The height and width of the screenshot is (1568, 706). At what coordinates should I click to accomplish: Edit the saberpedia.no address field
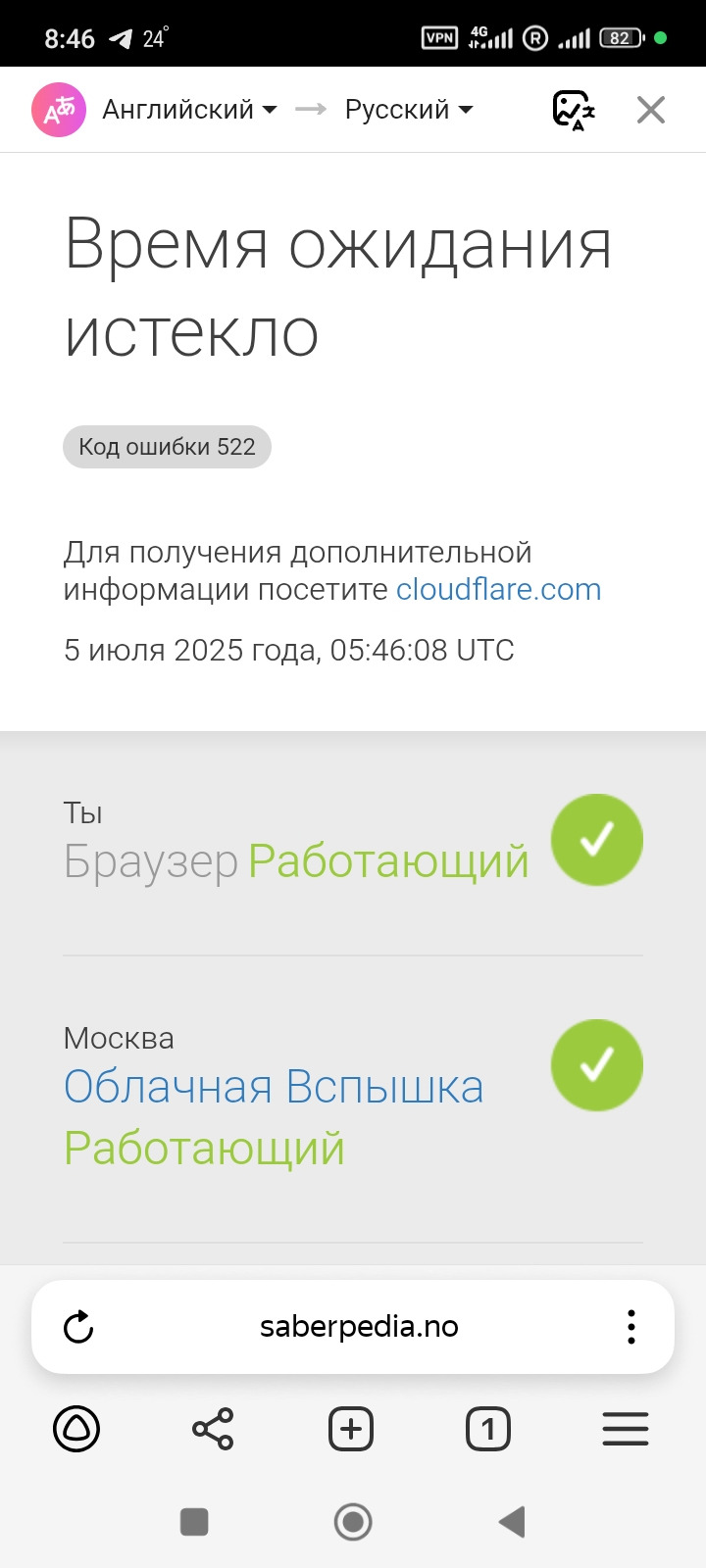coord(359,1327)
